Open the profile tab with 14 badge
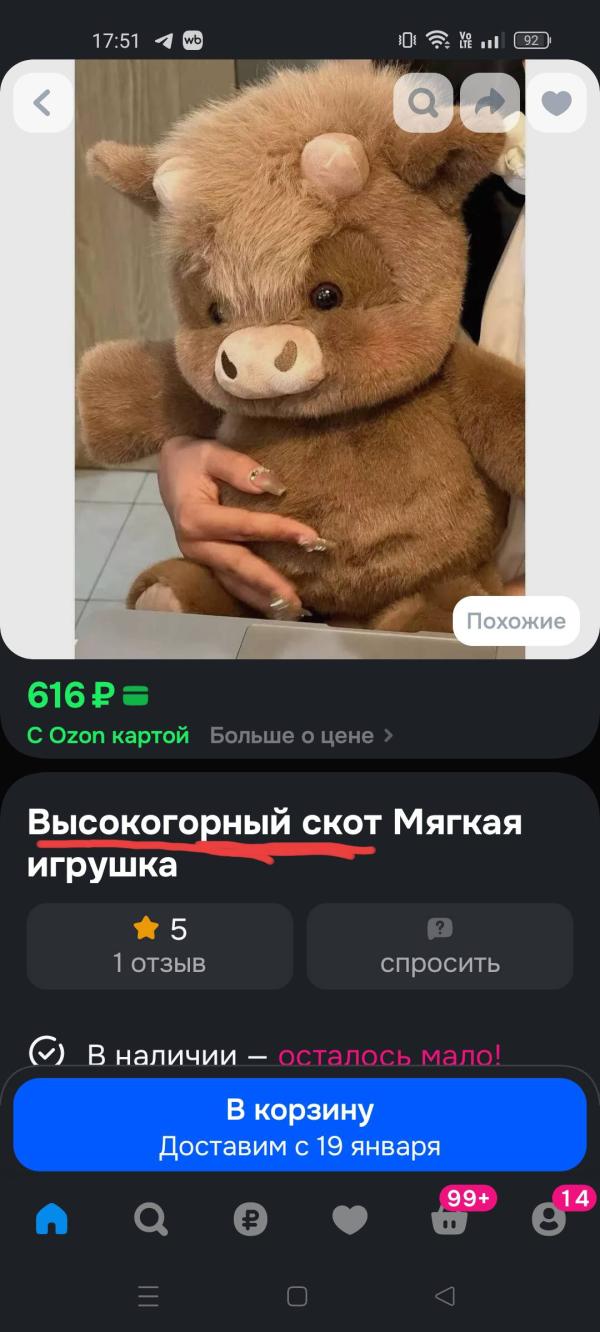The width and height of the screenshot is (600, 1332). (549, 1217)
